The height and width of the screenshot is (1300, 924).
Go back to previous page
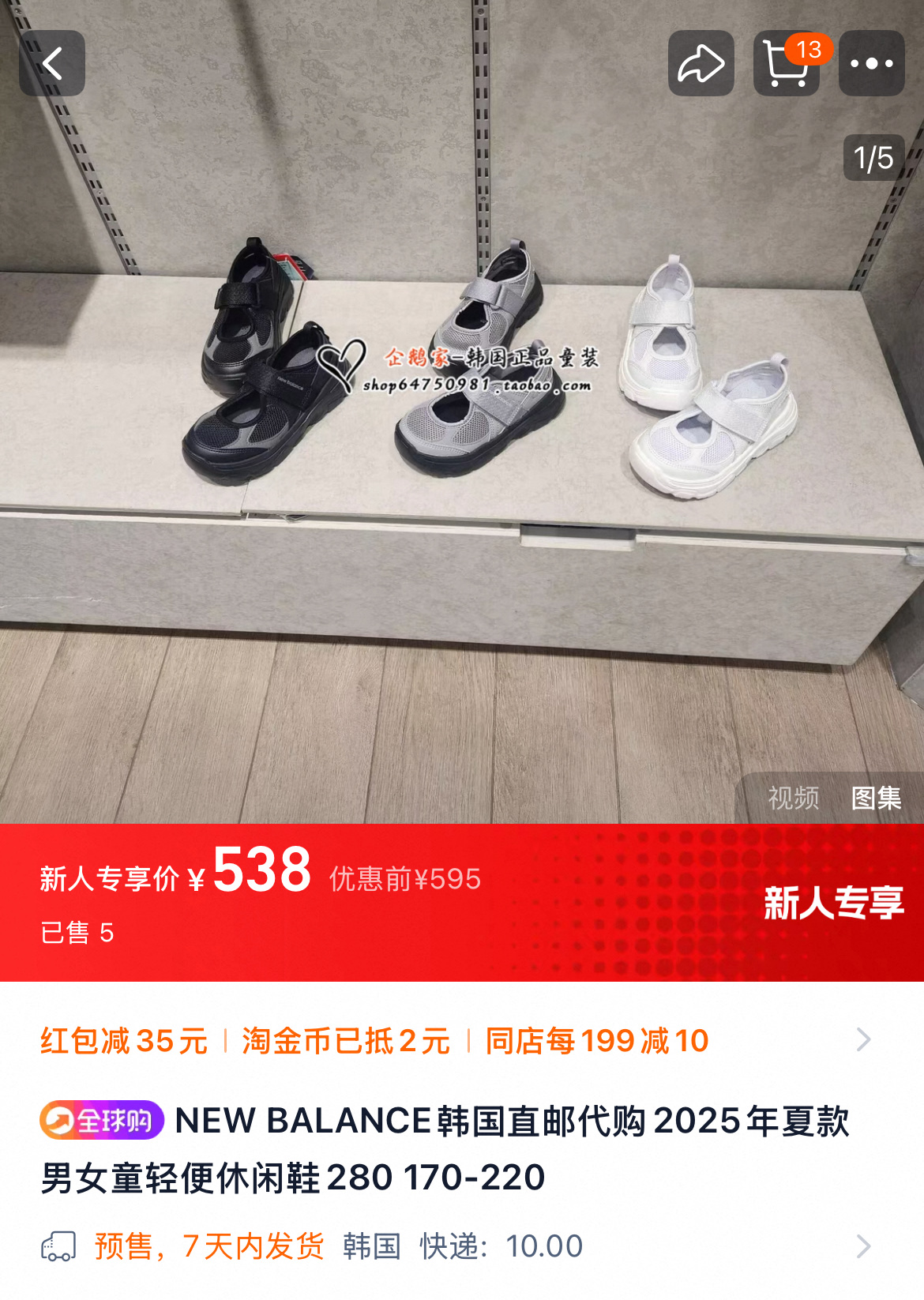pyautogui.click(x=52, y=63)
